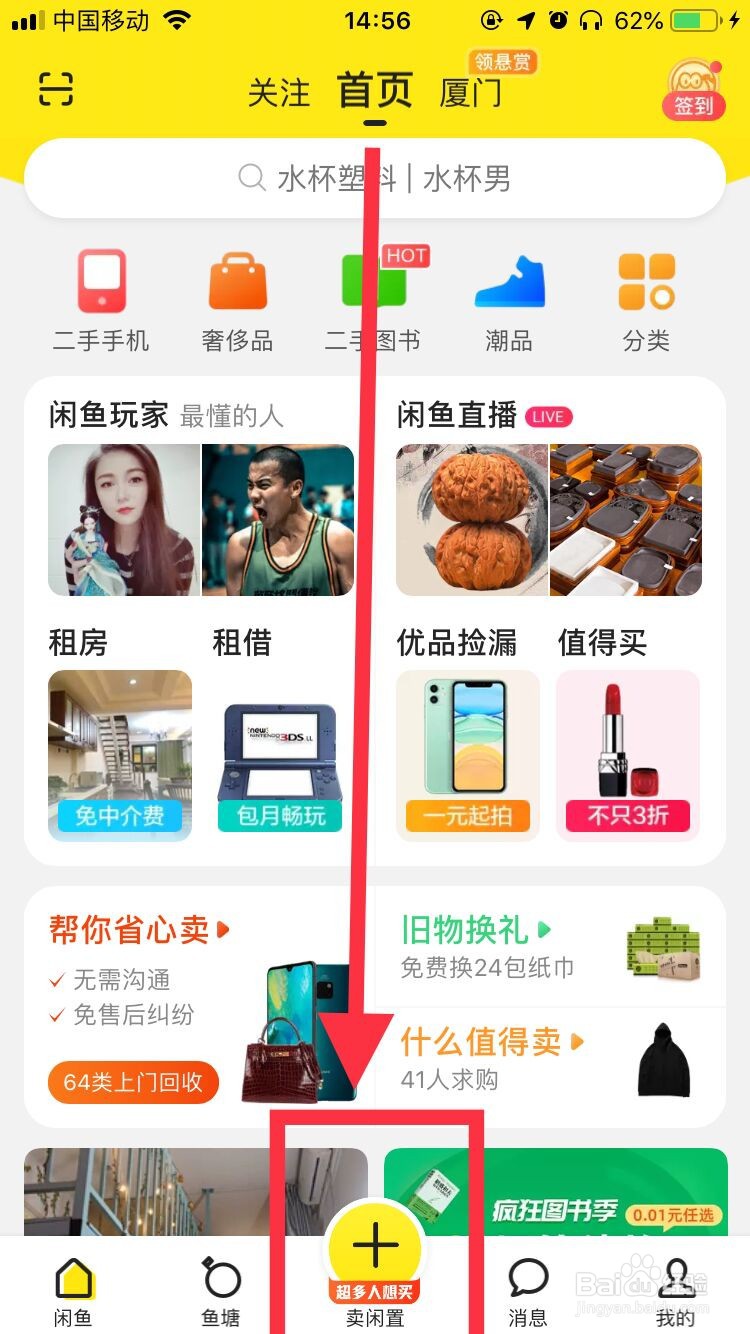Tap the QR code scan icon

[x=57, y=90]
